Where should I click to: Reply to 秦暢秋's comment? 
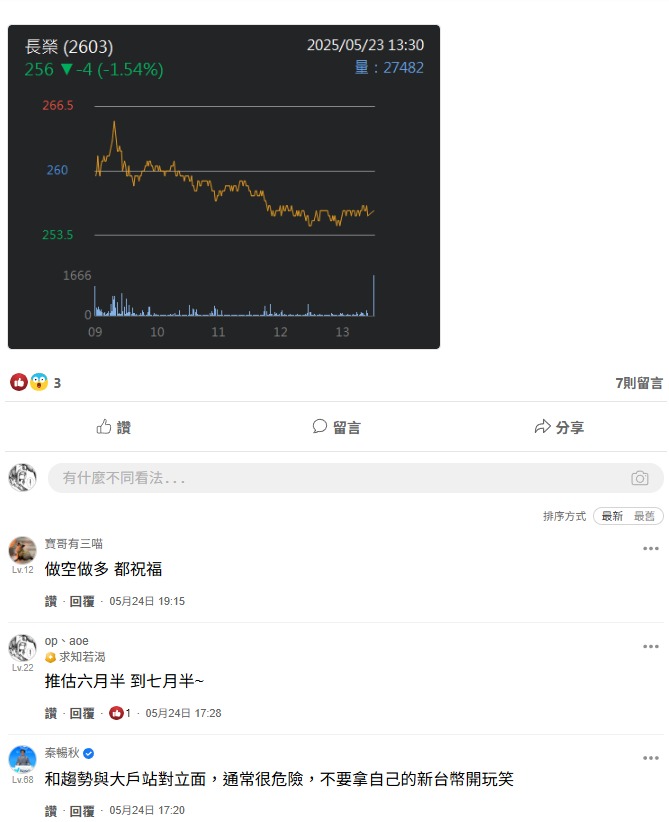pyautogui.click(x=82, y=810)
